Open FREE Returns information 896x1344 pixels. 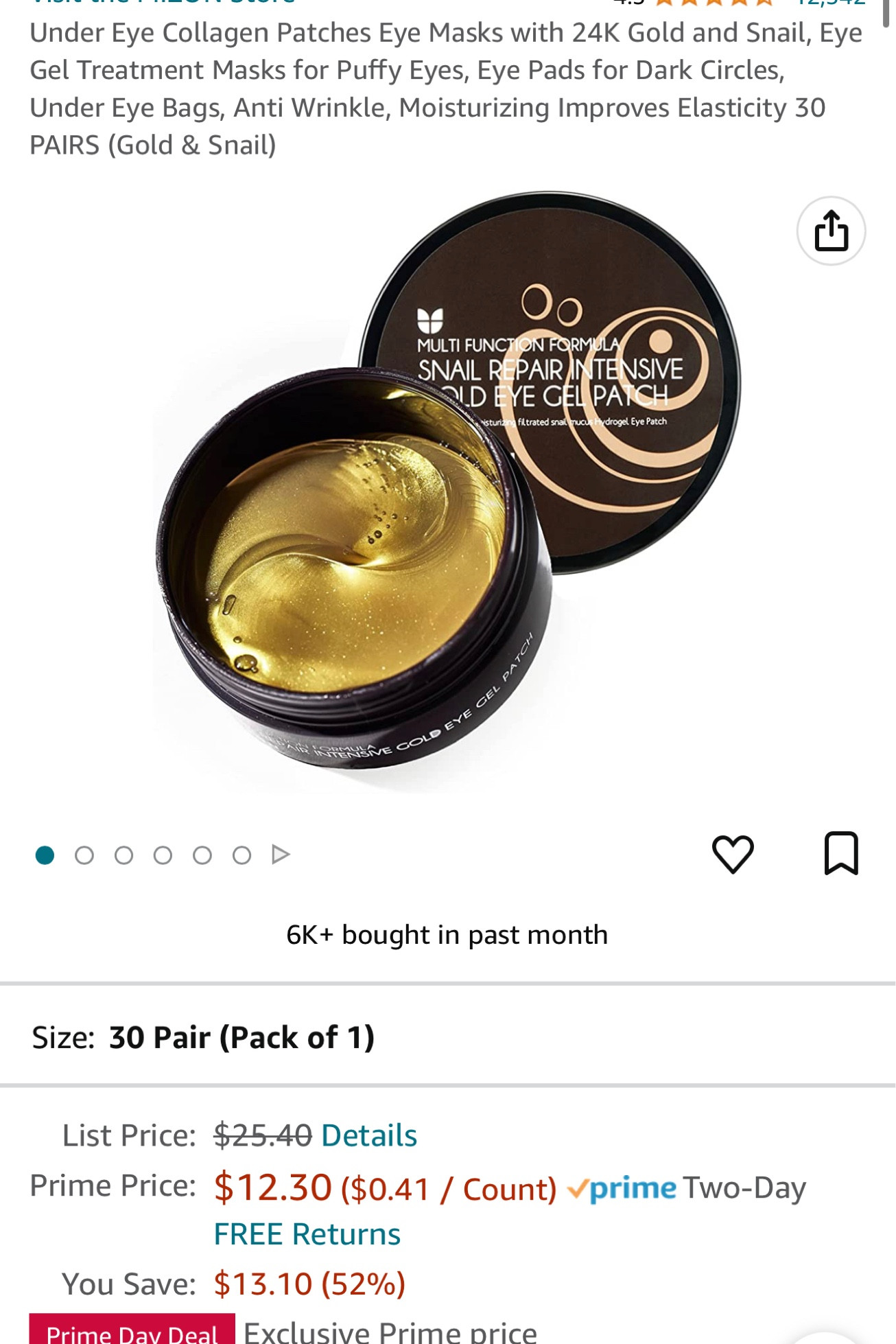coord(307,1234)
